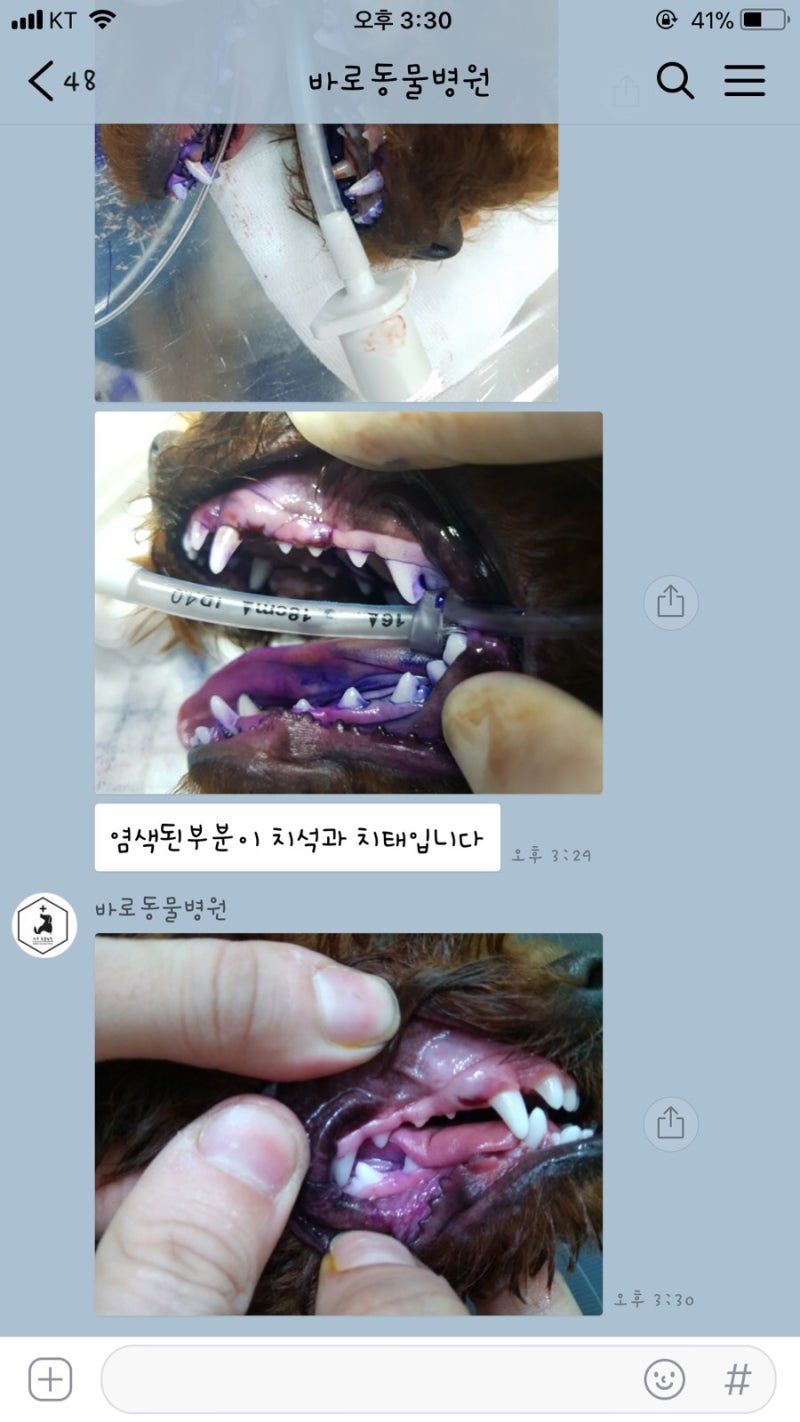This screenshot has height=1422, width=800.
Task: Open the partially visible top photo
Action: tap(326, 262)
